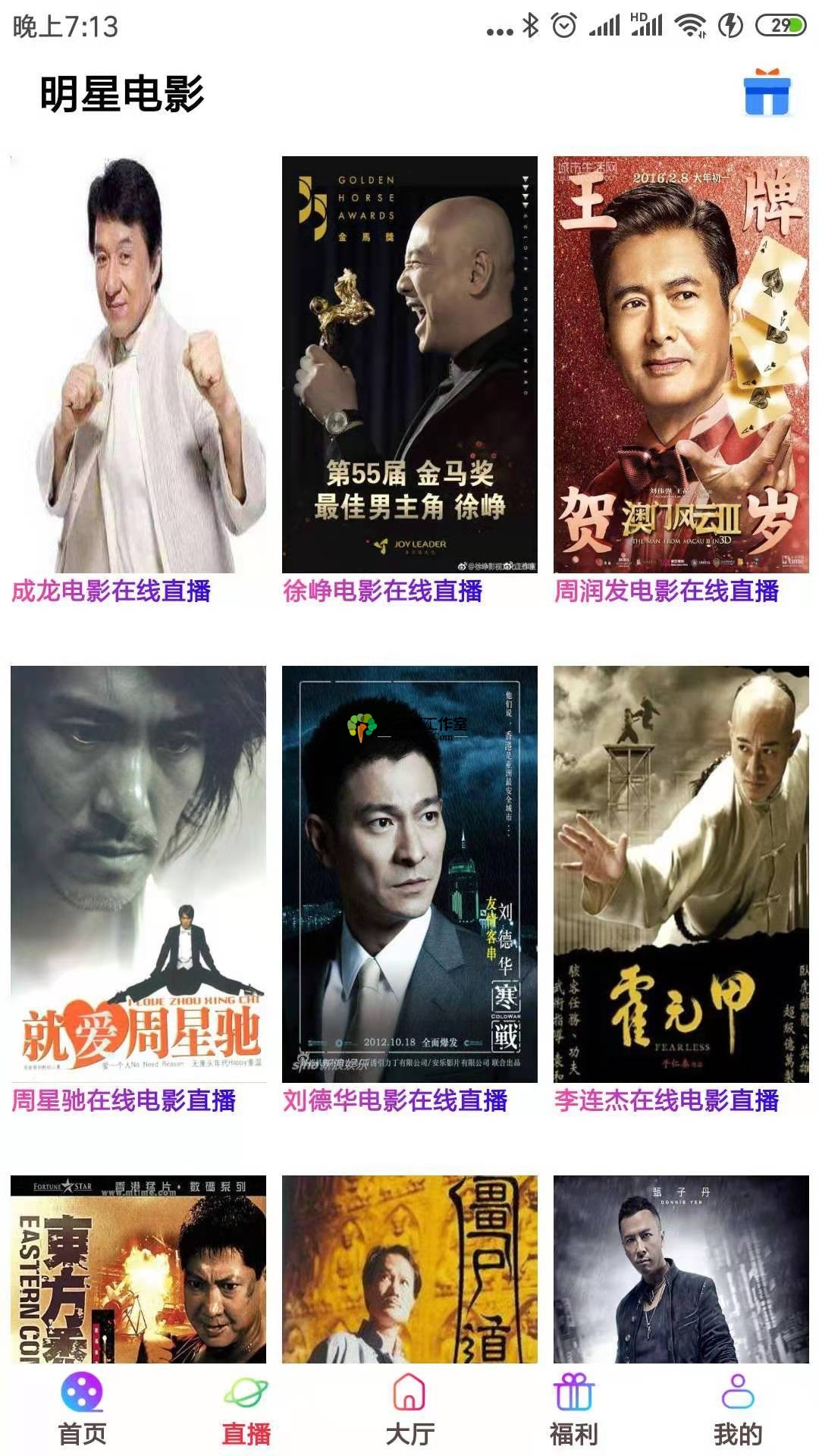Select the 直播 tab

pyautogui.click(x=246, y=1410)
